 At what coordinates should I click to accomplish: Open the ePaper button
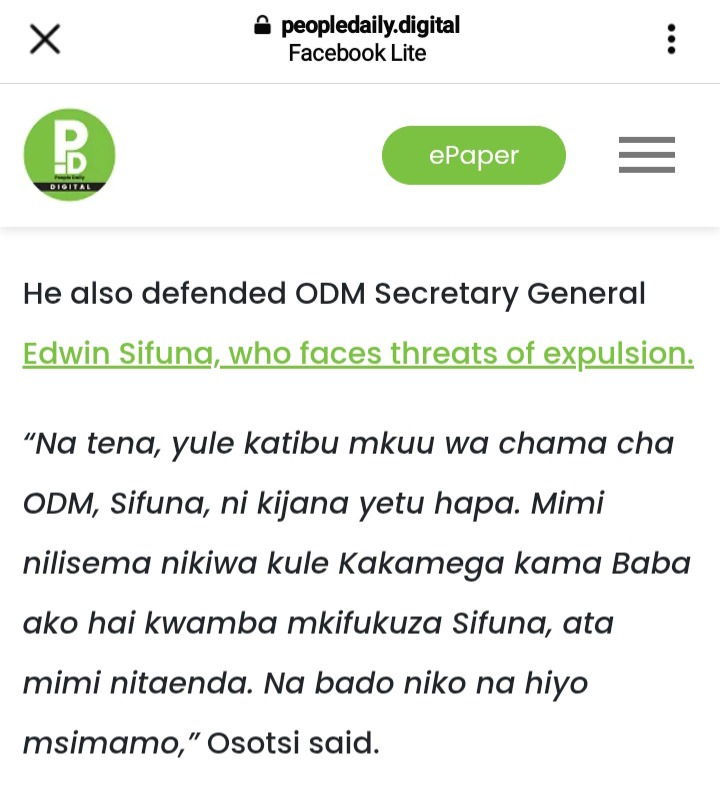(474, 156)
